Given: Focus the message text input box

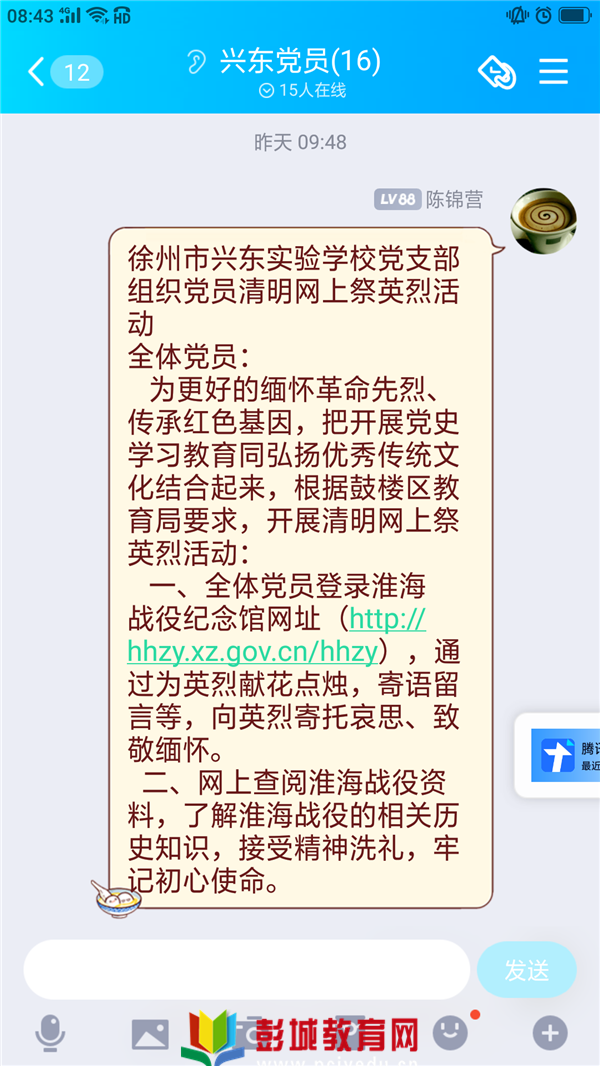Looking at the screenshot, I should (x=246, y=970).
